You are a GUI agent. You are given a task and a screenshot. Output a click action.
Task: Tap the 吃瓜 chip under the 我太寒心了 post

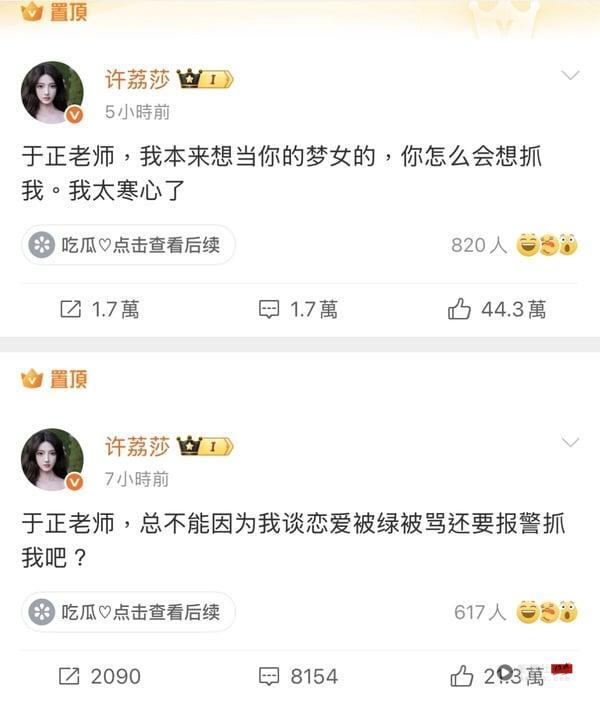pyautogui.click(x=128, y=245)
